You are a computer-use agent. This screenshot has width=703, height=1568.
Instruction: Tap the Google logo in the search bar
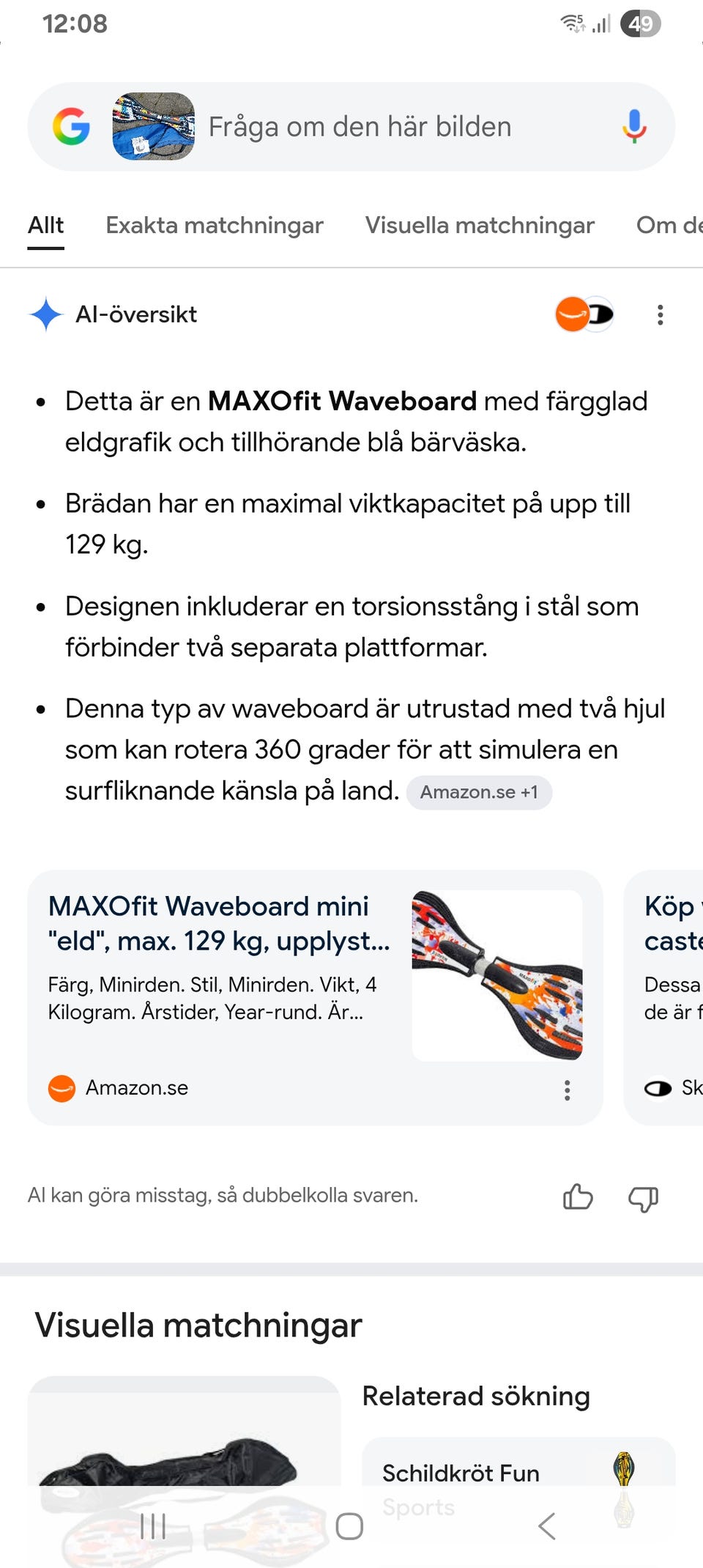[x=71, y=126]
